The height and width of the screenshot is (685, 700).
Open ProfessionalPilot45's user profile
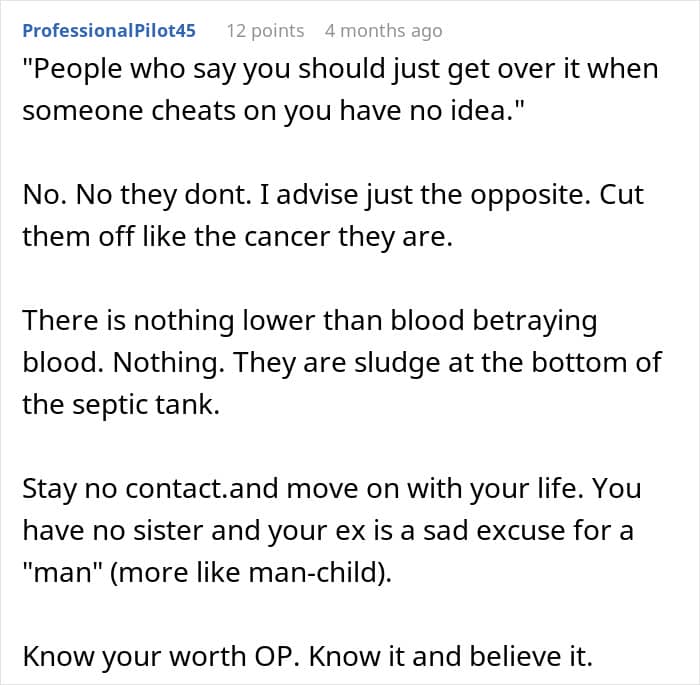tap(109, 31)
